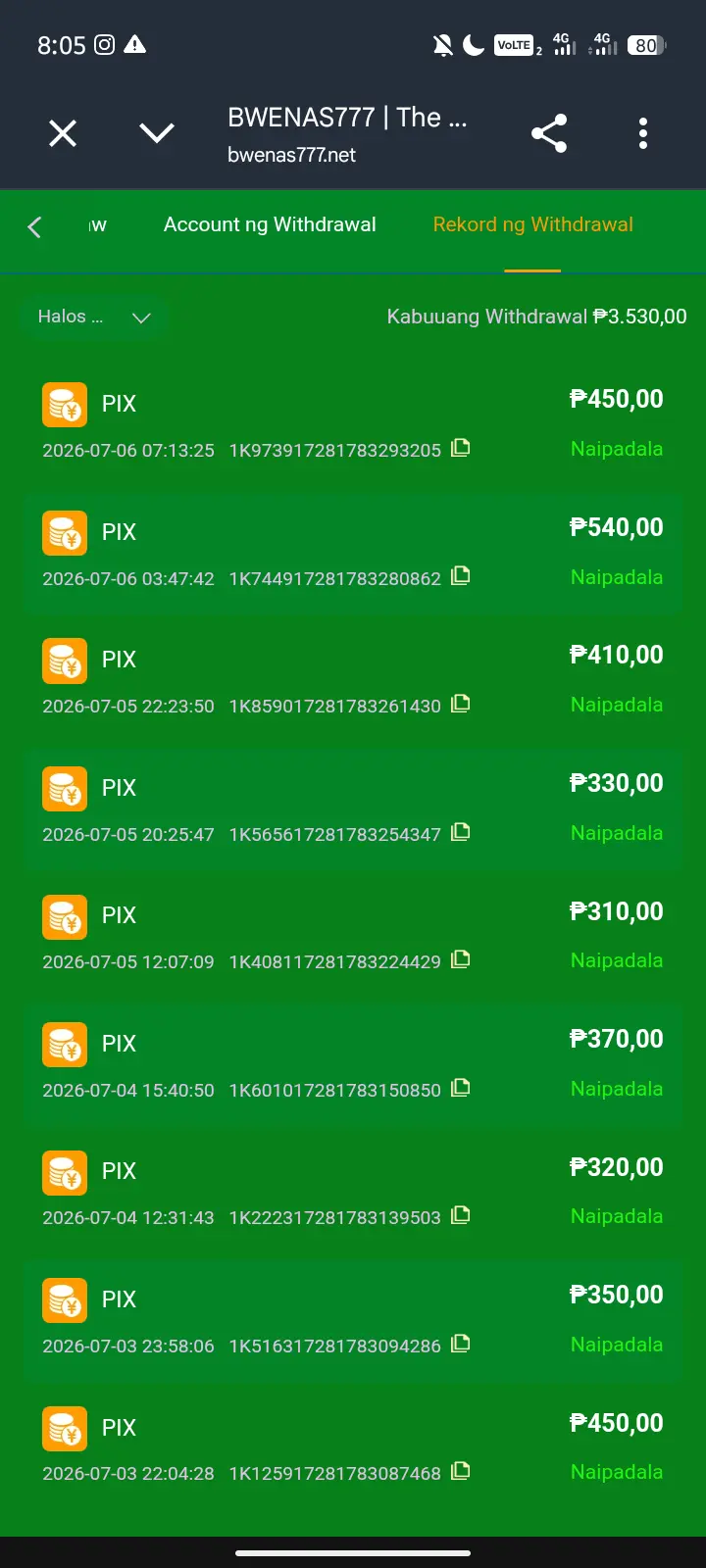
Task: Copy order number 1K744917281783280862
Action: pos(461,576)
